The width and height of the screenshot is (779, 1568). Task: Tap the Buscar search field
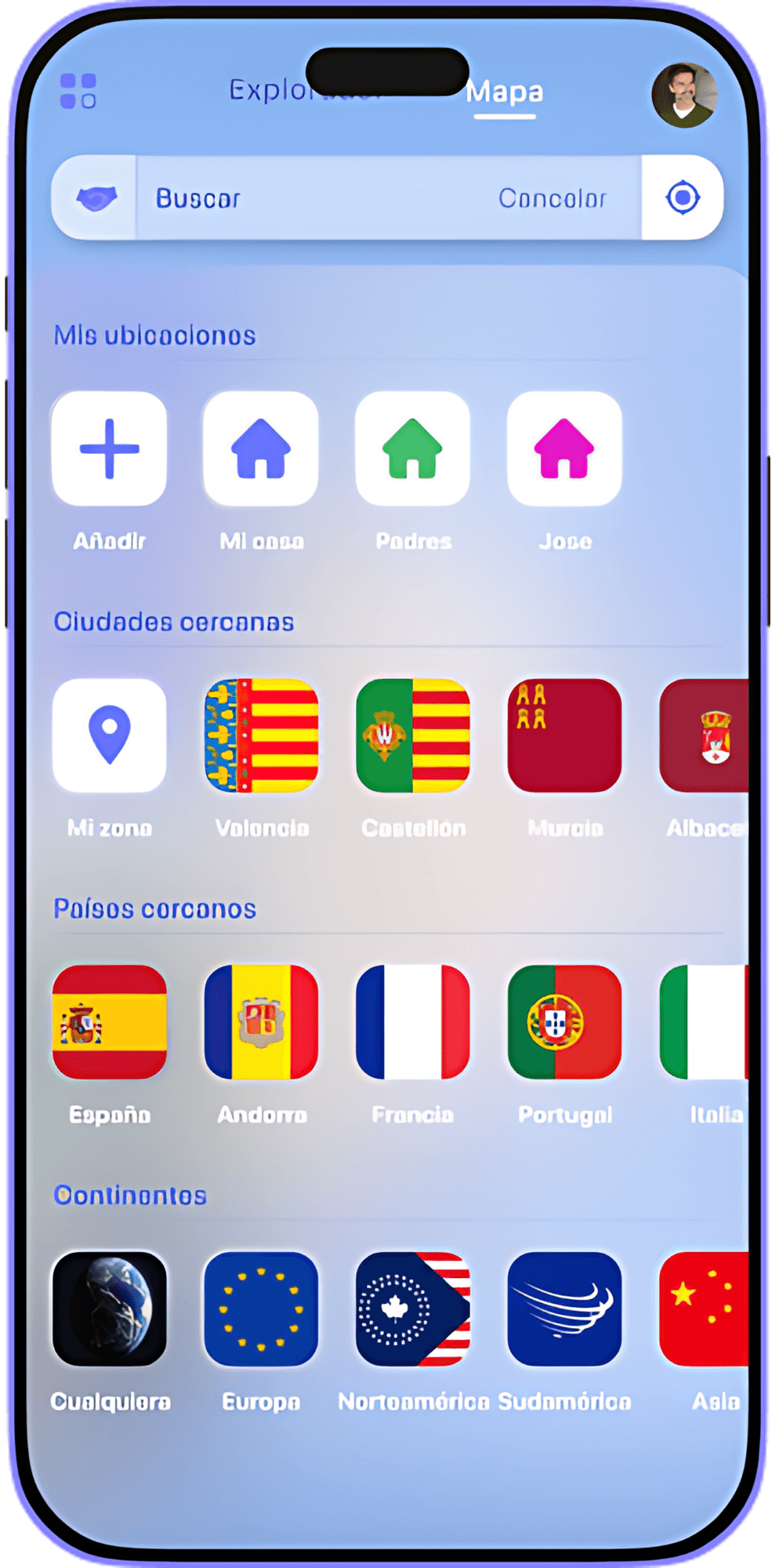click(x=313, y=198)
